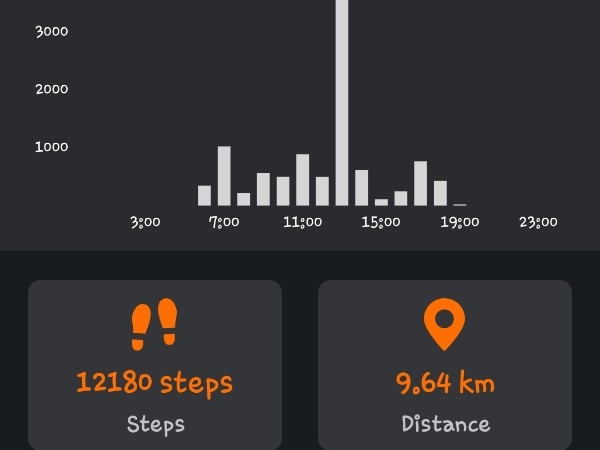Open the 9.64 km Distance card
Image resolution: width=600 pixels, height=450 pixels.
coord(445,366)
